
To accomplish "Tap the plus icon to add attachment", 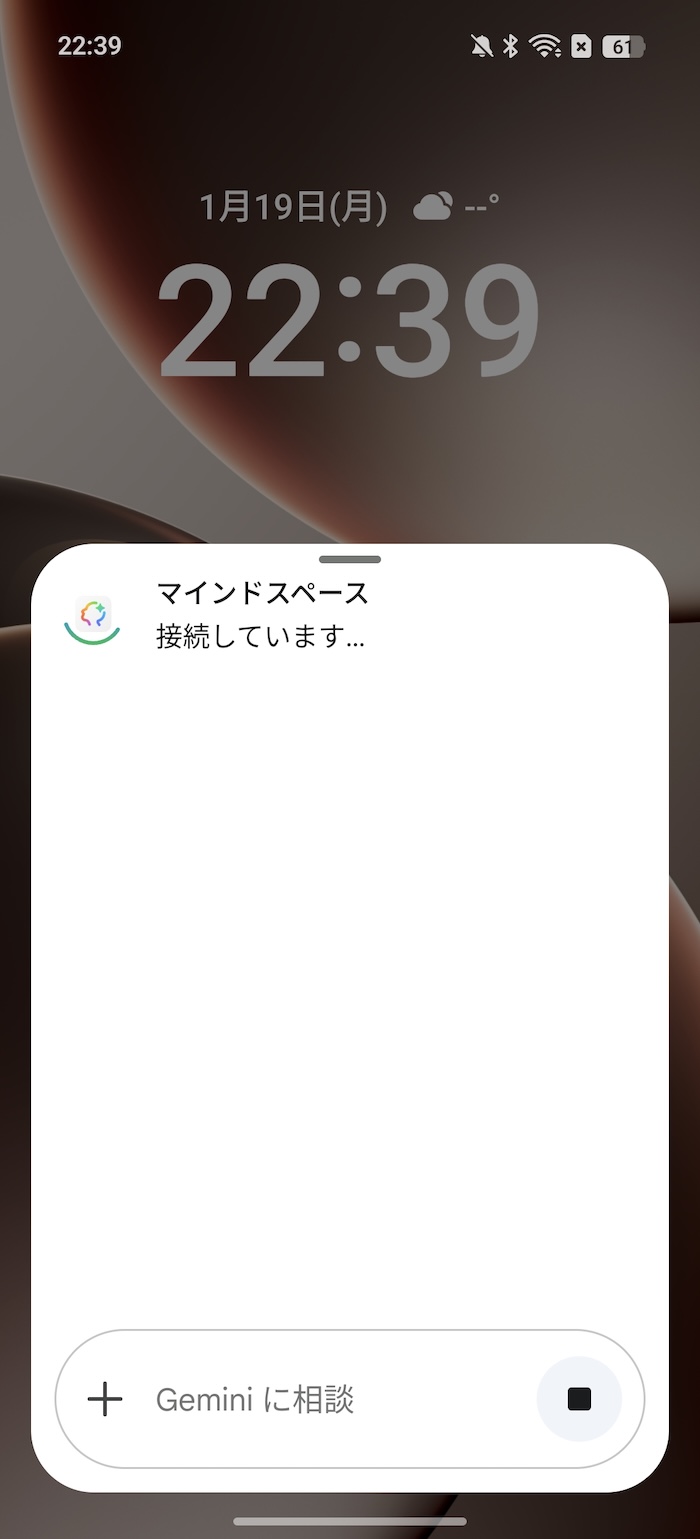I will coord(105,1399).
